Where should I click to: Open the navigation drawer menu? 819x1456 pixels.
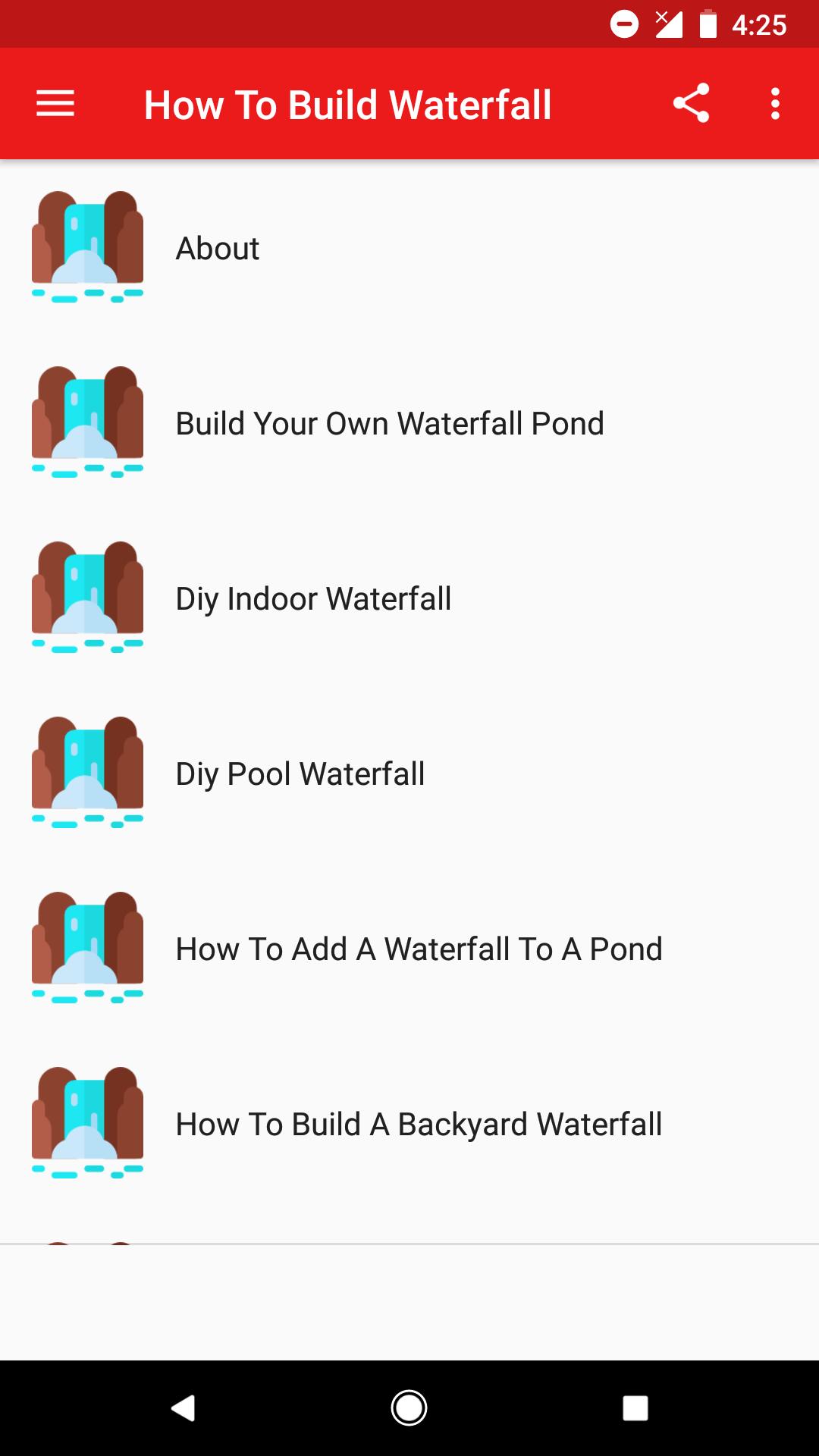tap(55, 104)
